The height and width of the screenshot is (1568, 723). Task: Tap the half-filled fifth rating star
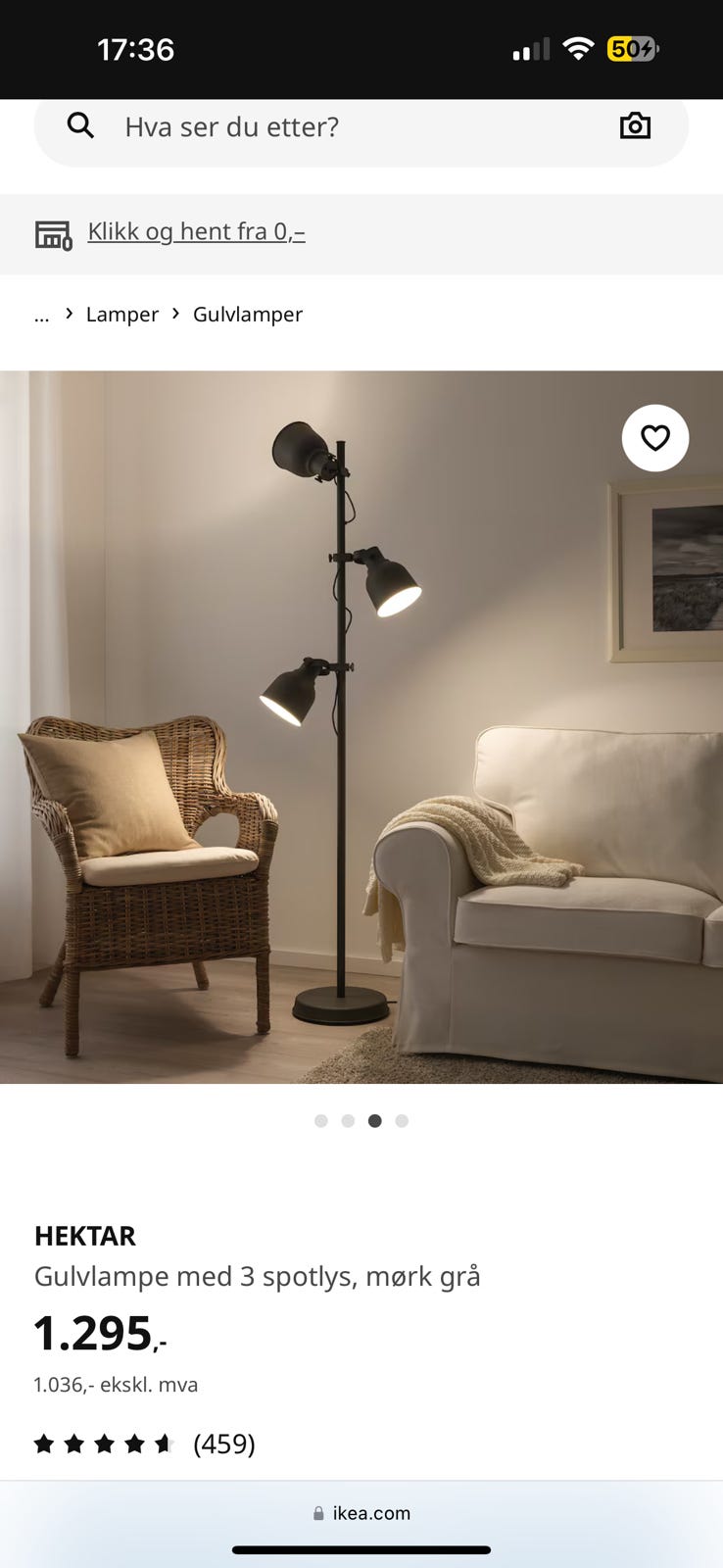[164, 1444]
